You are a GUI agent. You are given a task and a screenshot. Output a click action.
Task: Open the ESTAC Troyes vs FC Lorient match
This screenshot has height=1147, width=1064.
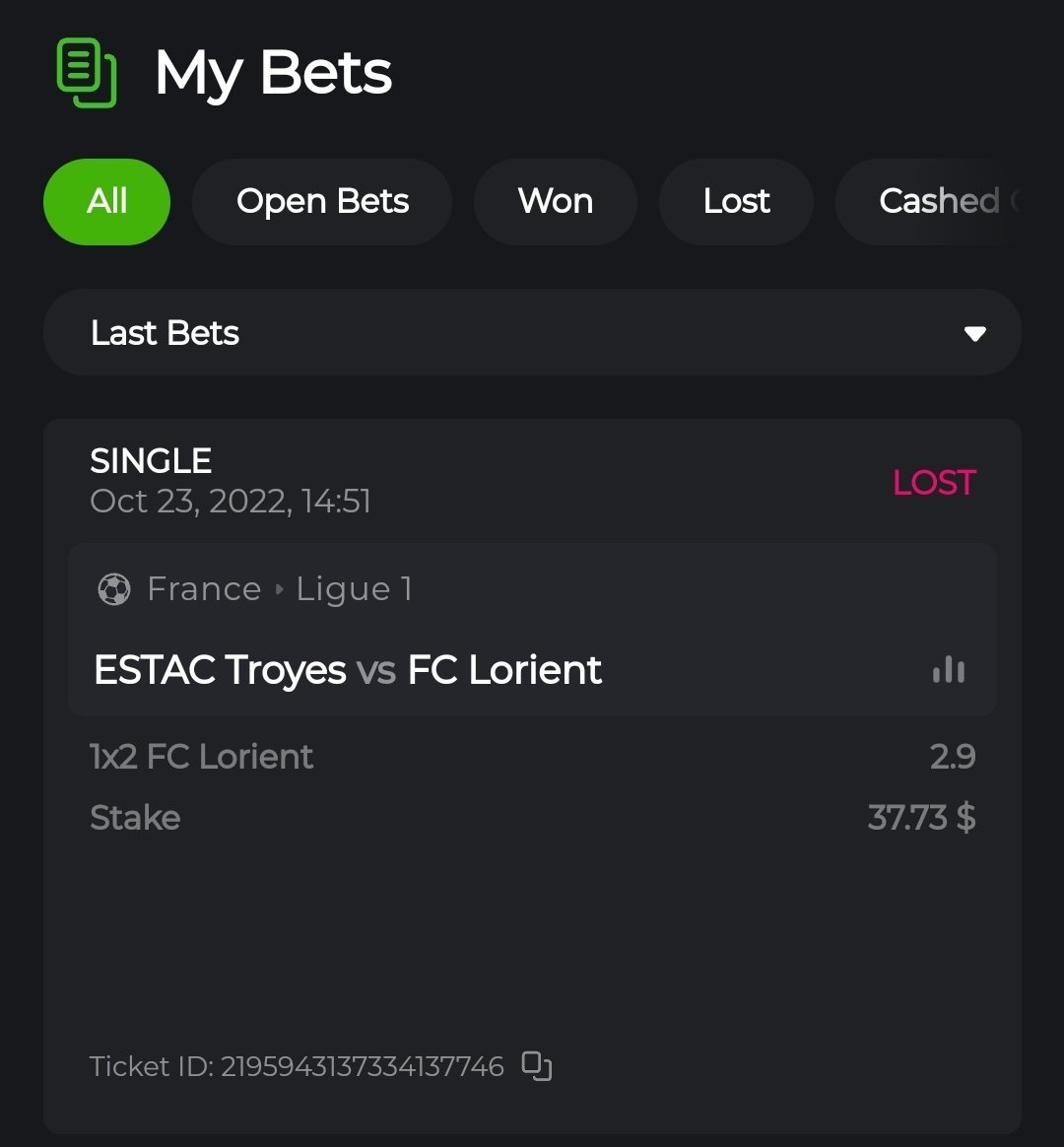[348, 671]
